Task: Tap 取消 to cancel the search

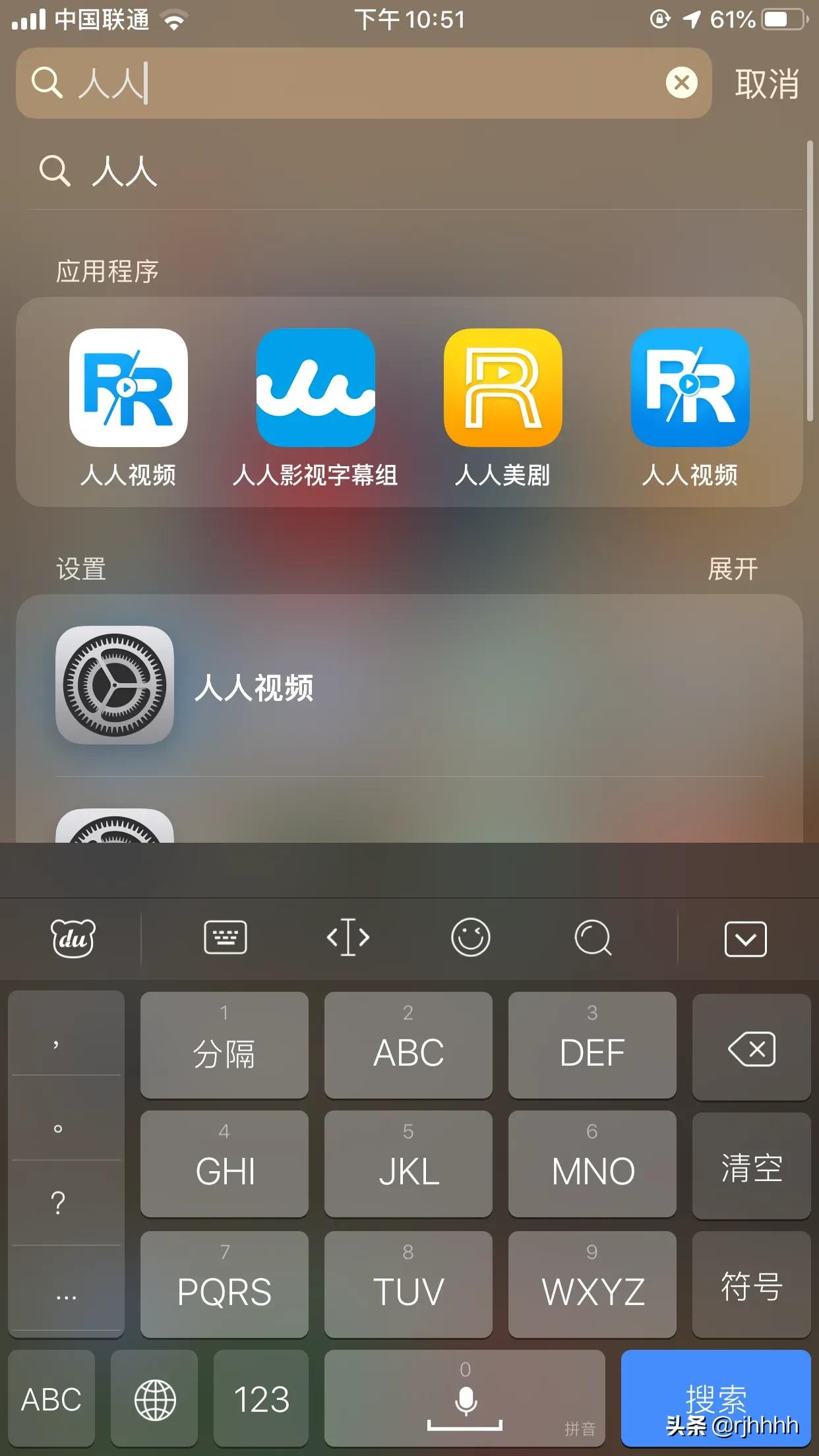Action: (x=766, y=84)
